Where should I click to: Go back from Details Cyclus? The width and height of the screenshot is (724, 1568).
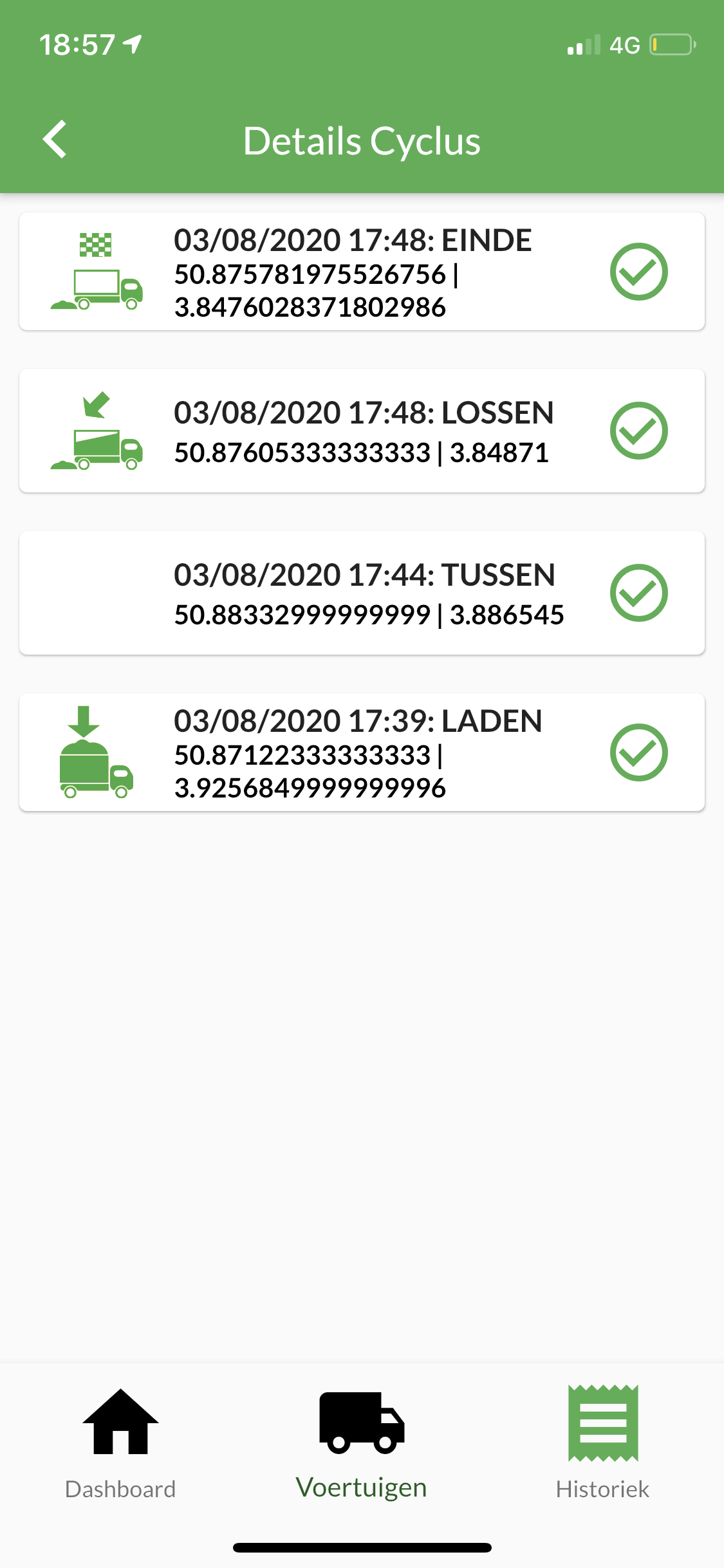55,139
